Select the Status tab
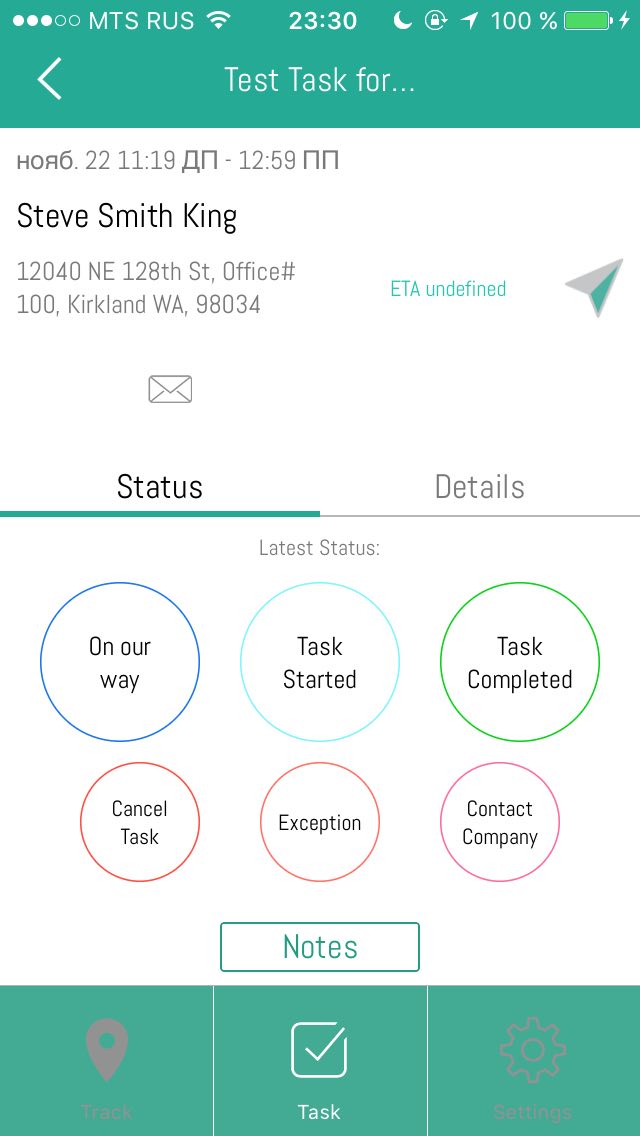The width and height of the screenshot is (640, 1136). tap(160, 487)
